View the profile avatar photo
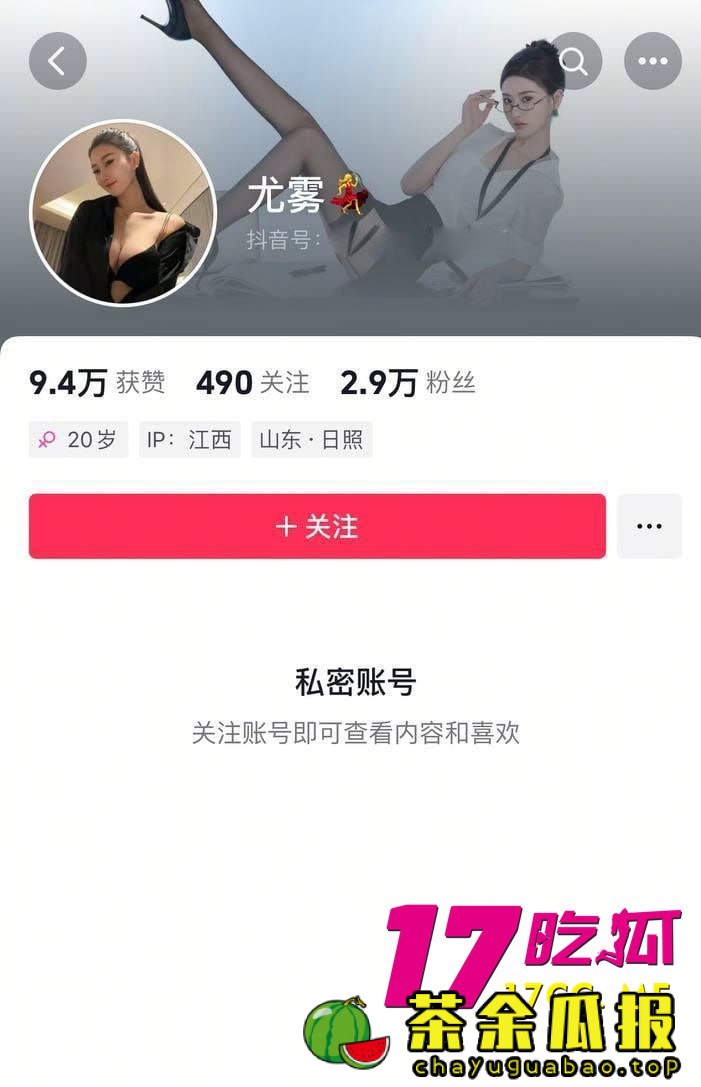 (123, 212)
